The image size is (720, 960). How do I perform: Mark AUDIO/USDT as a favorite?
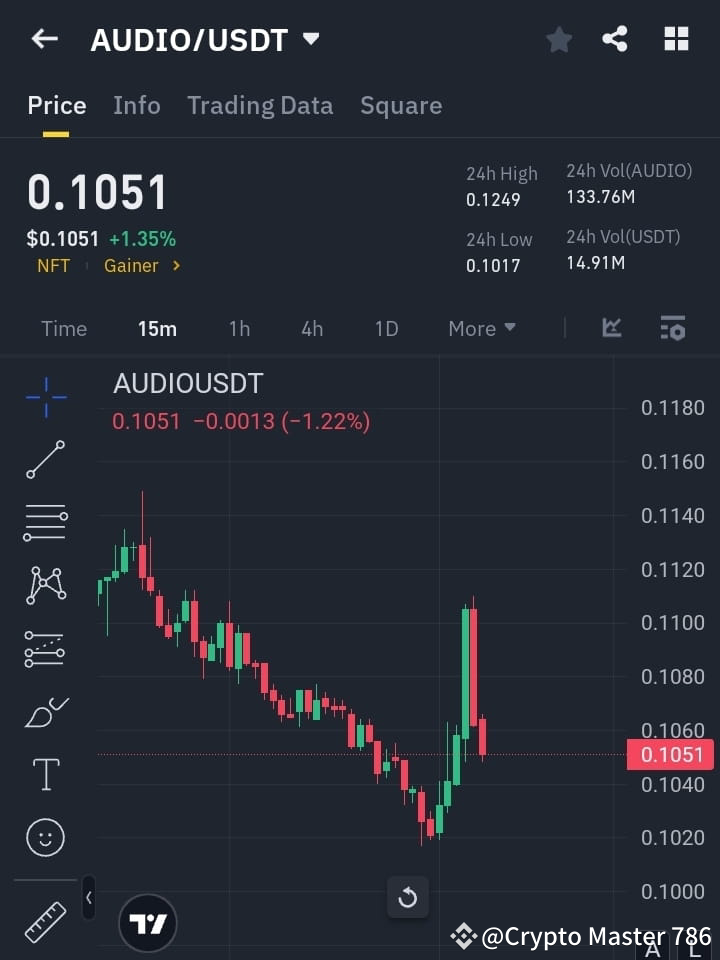click(x=558, y=40)
